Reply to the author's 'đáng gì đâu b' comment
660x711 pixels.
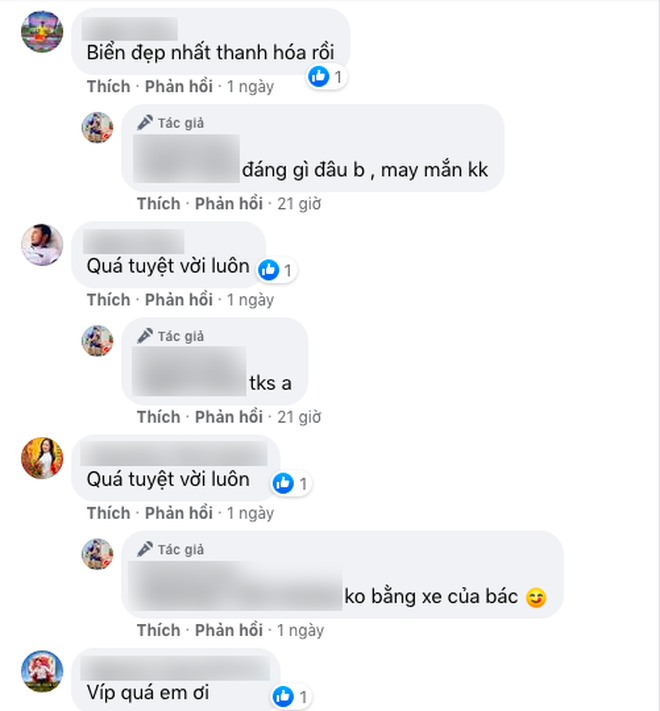(228, 204)
